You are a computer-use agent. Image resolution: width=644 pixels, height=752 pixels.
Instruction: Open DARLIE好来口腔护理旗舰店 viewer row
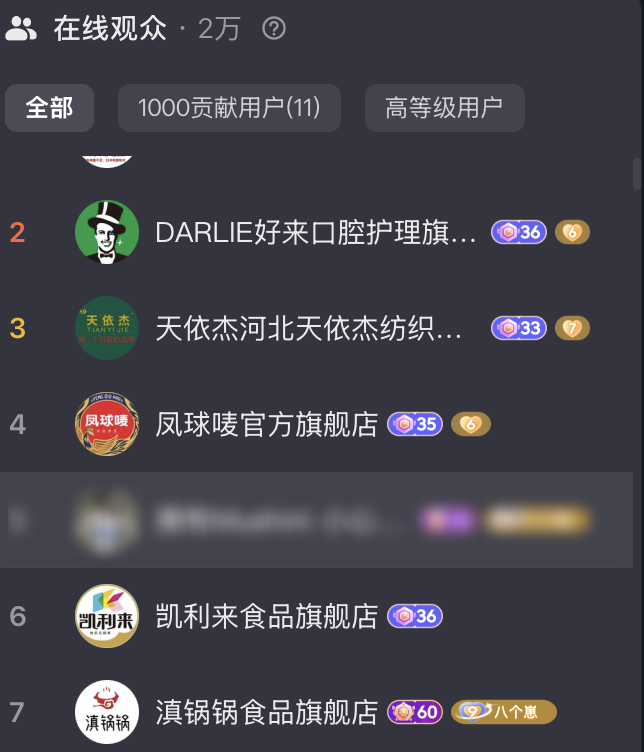click(317, 233)
